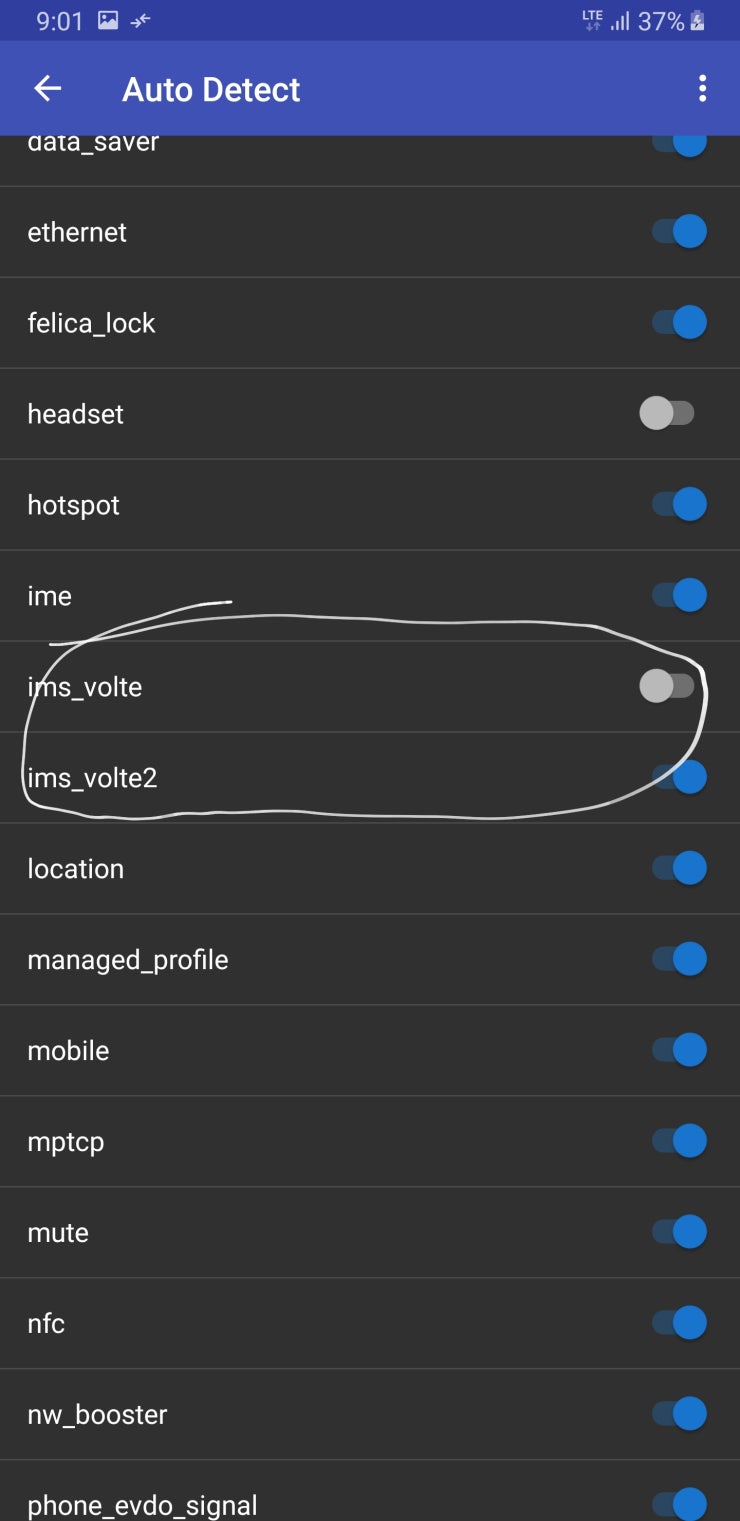Turn off phone_evdo_signal switch
This screenshot has height=1521, width=740.
click(680, 1504)
